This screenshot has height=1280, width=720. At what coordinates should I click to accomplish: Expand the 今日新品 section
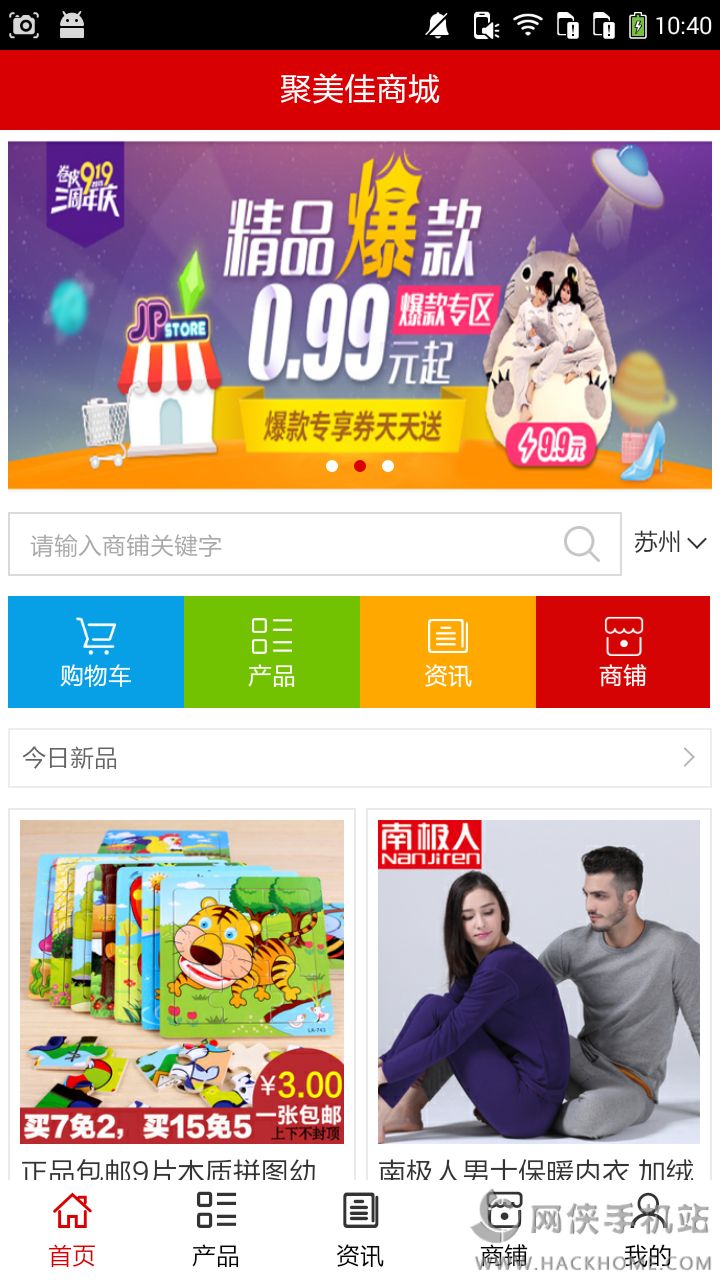[x=360, y=758]
